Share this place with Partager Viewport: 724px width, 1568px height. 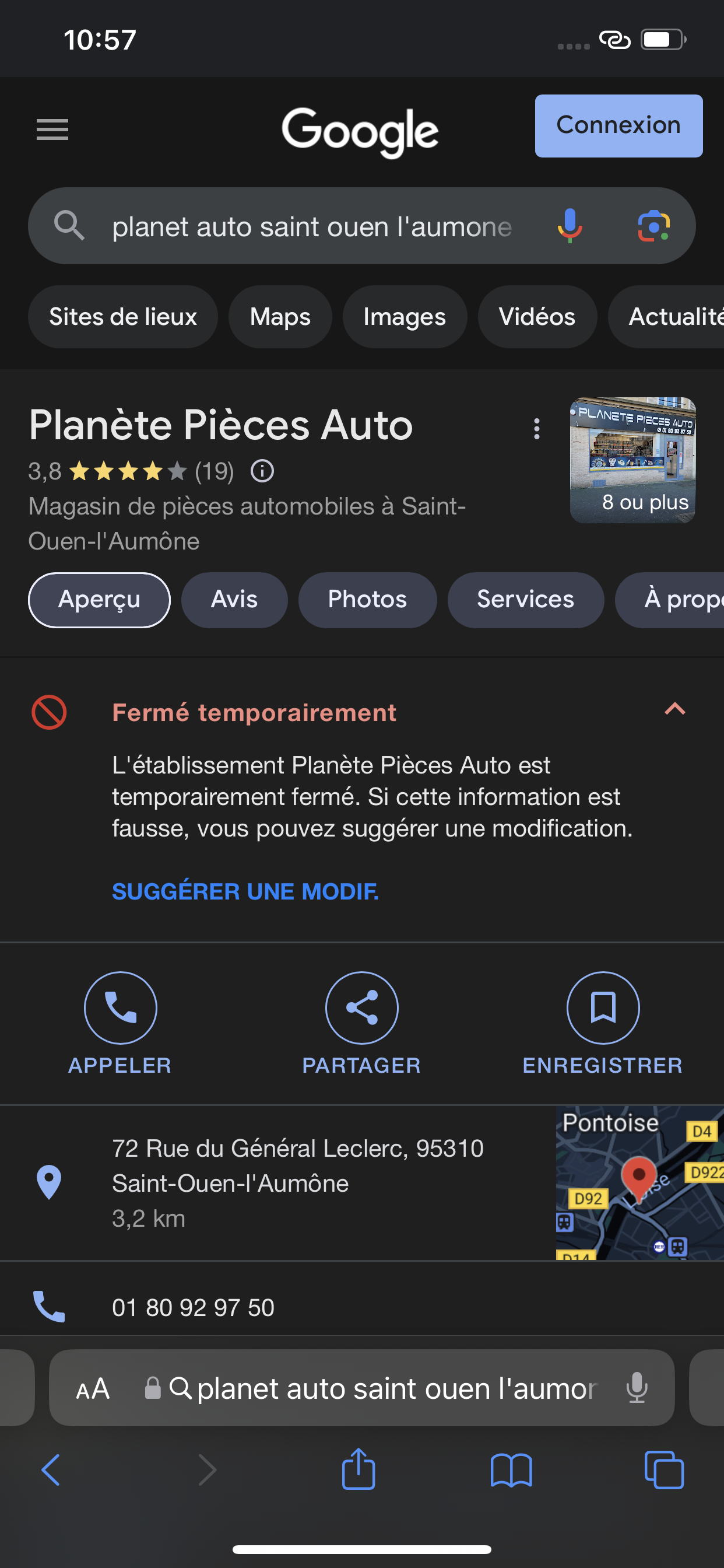coord(362,1023)
